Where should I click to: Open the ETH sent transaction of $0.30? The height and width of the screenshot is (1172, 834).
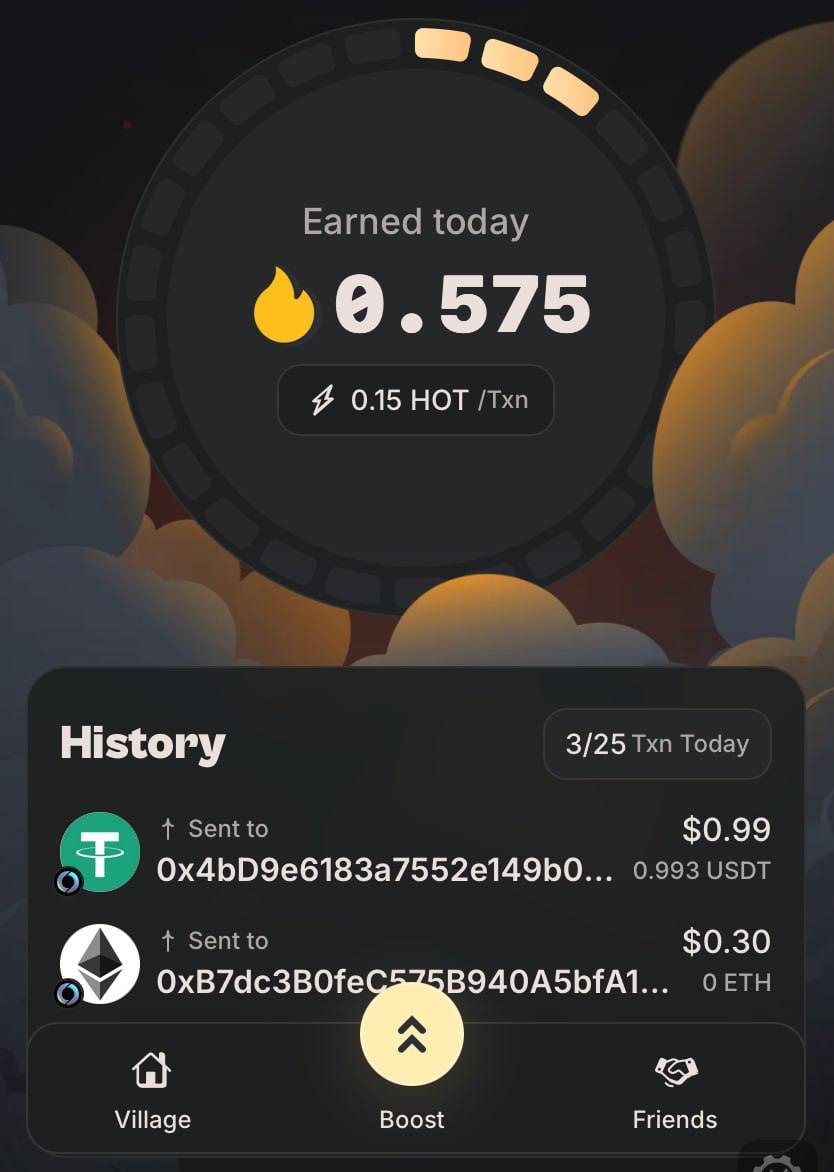415,962
